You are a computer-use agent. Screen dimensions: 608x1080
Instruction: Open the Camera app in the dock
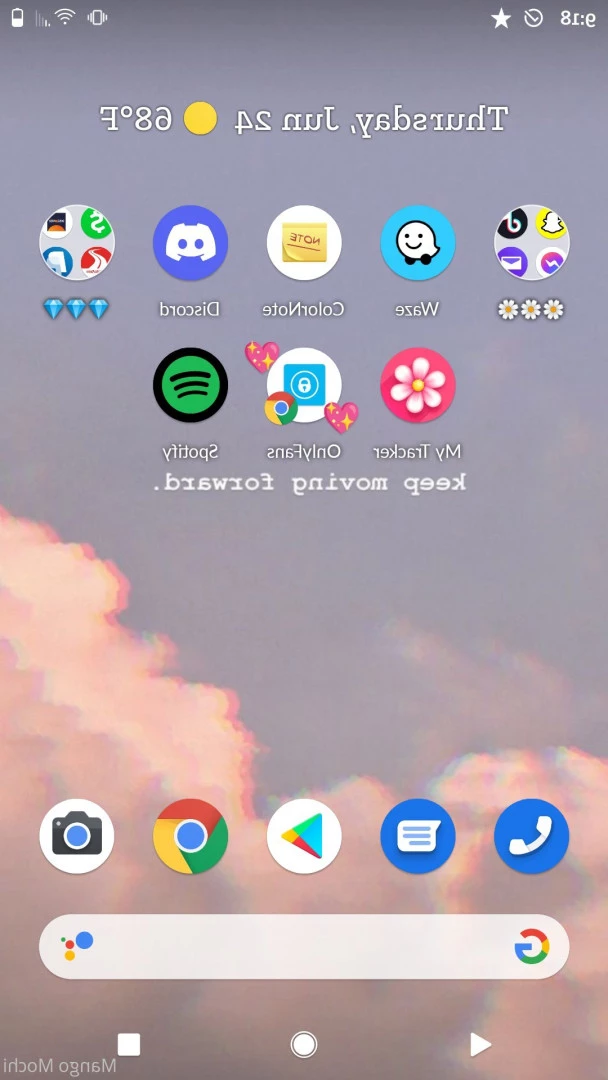click(x=77, y=836)
